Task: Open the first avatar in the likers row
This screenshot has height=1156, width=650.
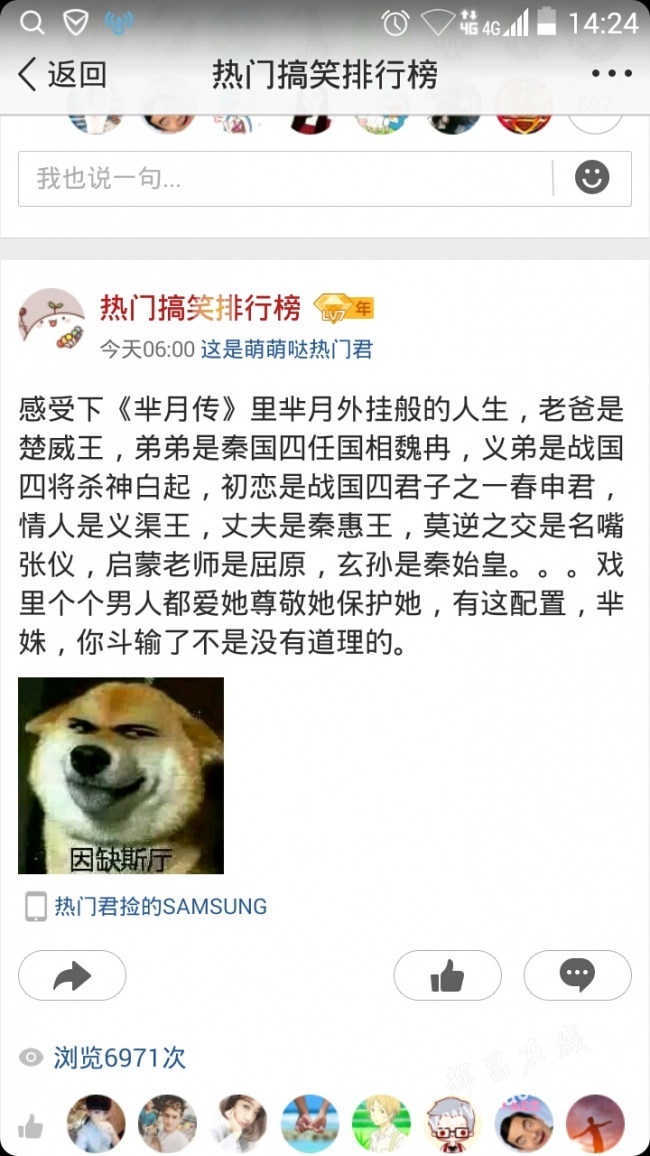Action: coord(97,1124)
